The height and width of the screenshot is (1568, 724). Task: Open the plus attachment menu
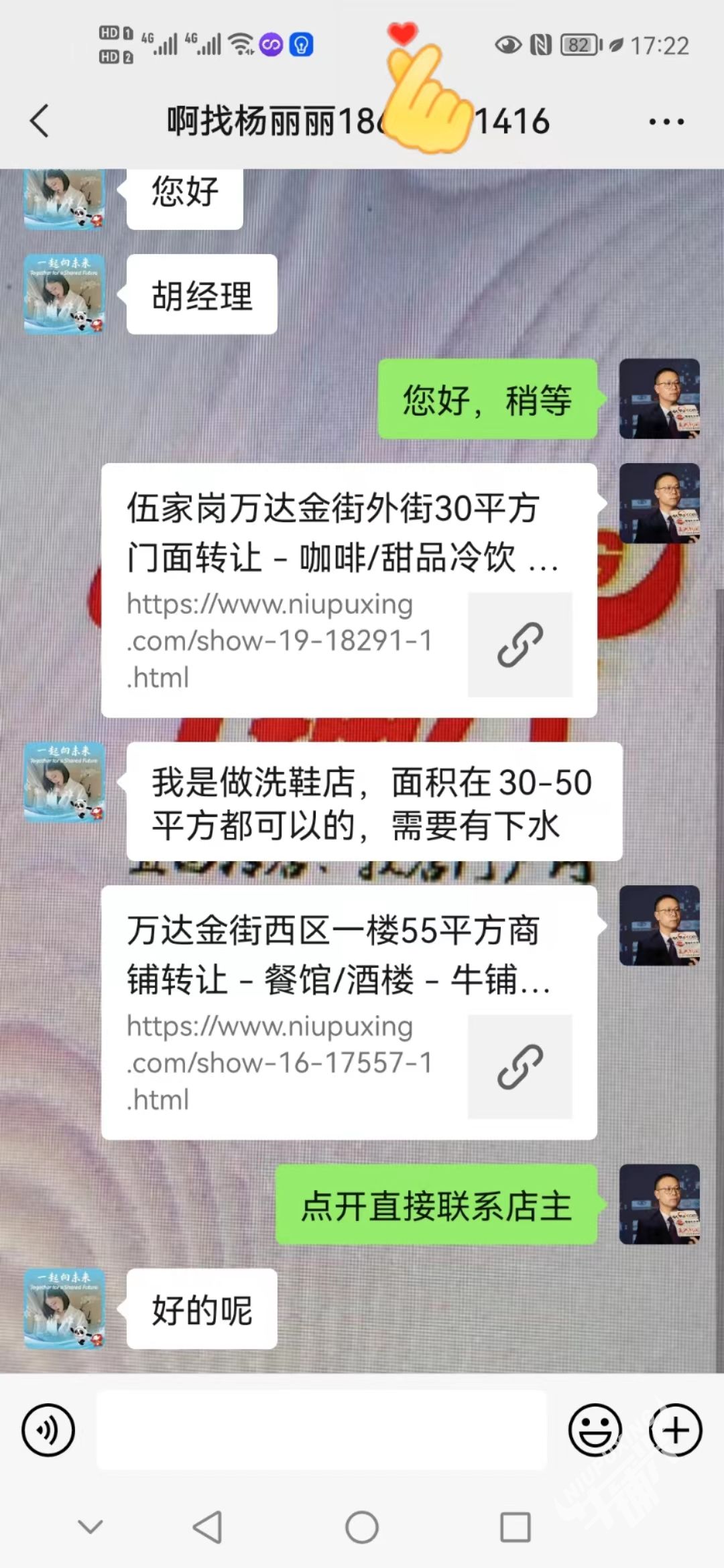point(675,1430)
